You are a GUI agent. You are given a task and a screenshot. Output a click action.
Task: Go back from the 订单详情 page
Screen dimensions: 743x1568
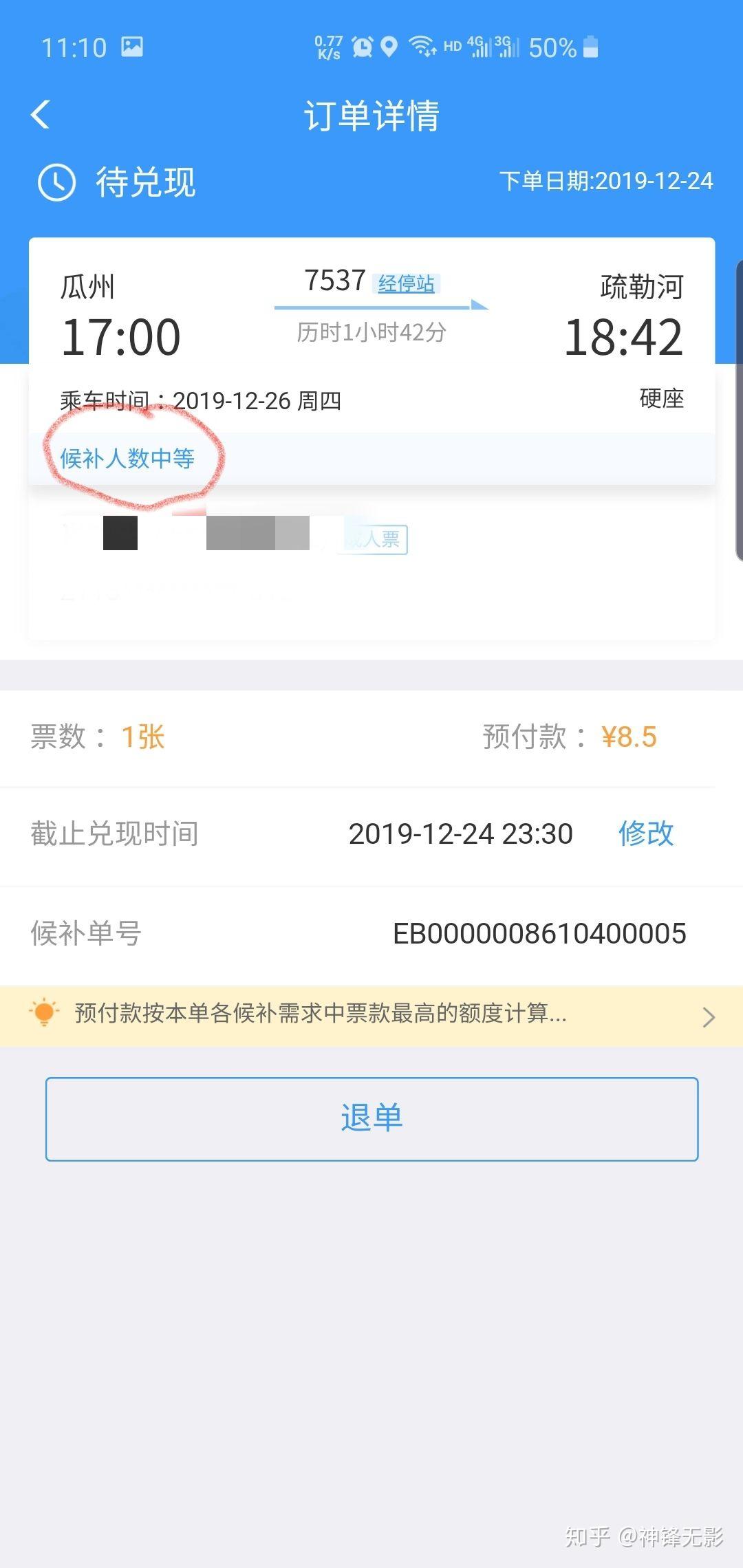pos(41,115)
